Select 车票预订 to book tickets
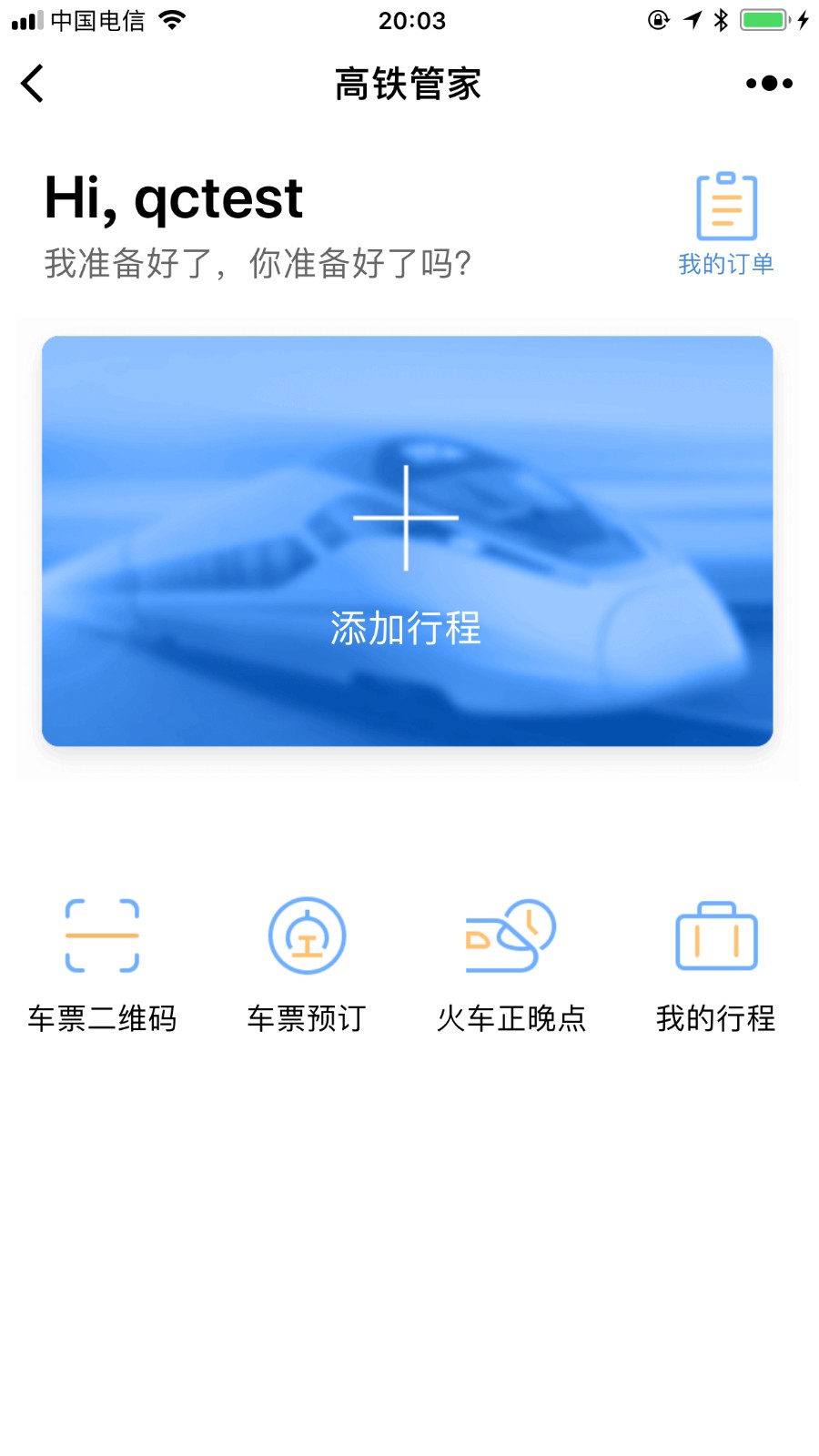 [x=307, y=966]
